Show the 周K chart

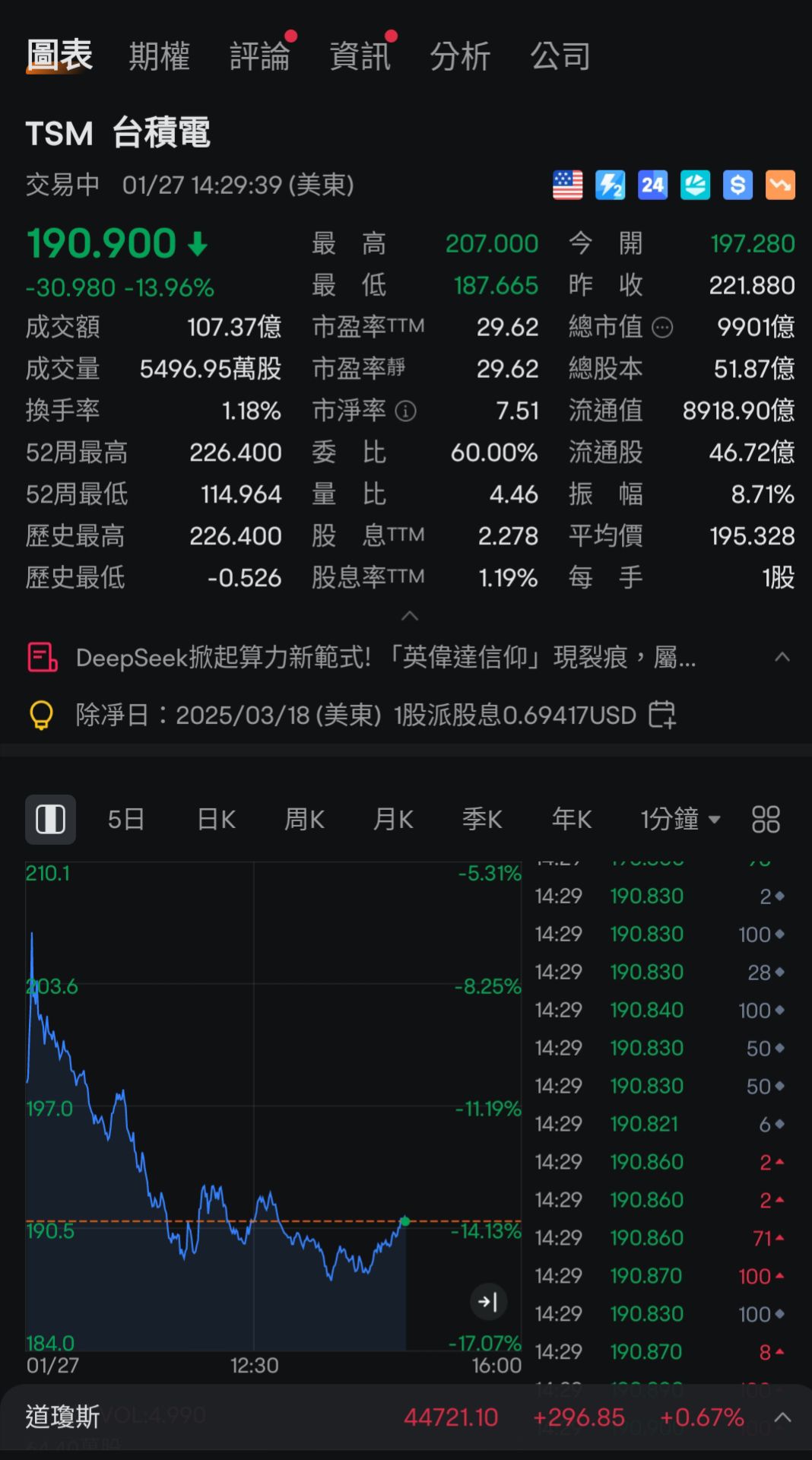(304, 819)
